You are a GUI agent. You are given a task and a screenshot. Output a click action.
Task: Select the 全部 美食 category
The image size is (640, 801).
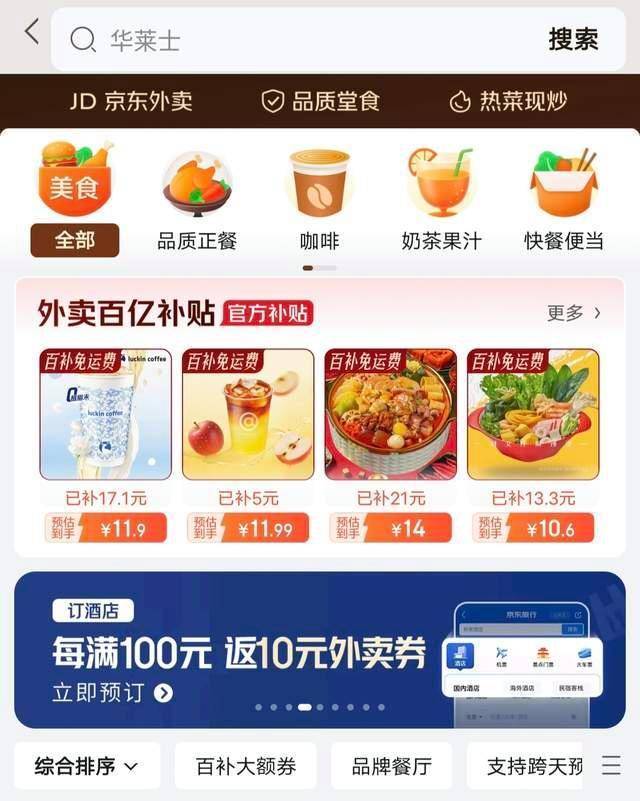(75, 198)
